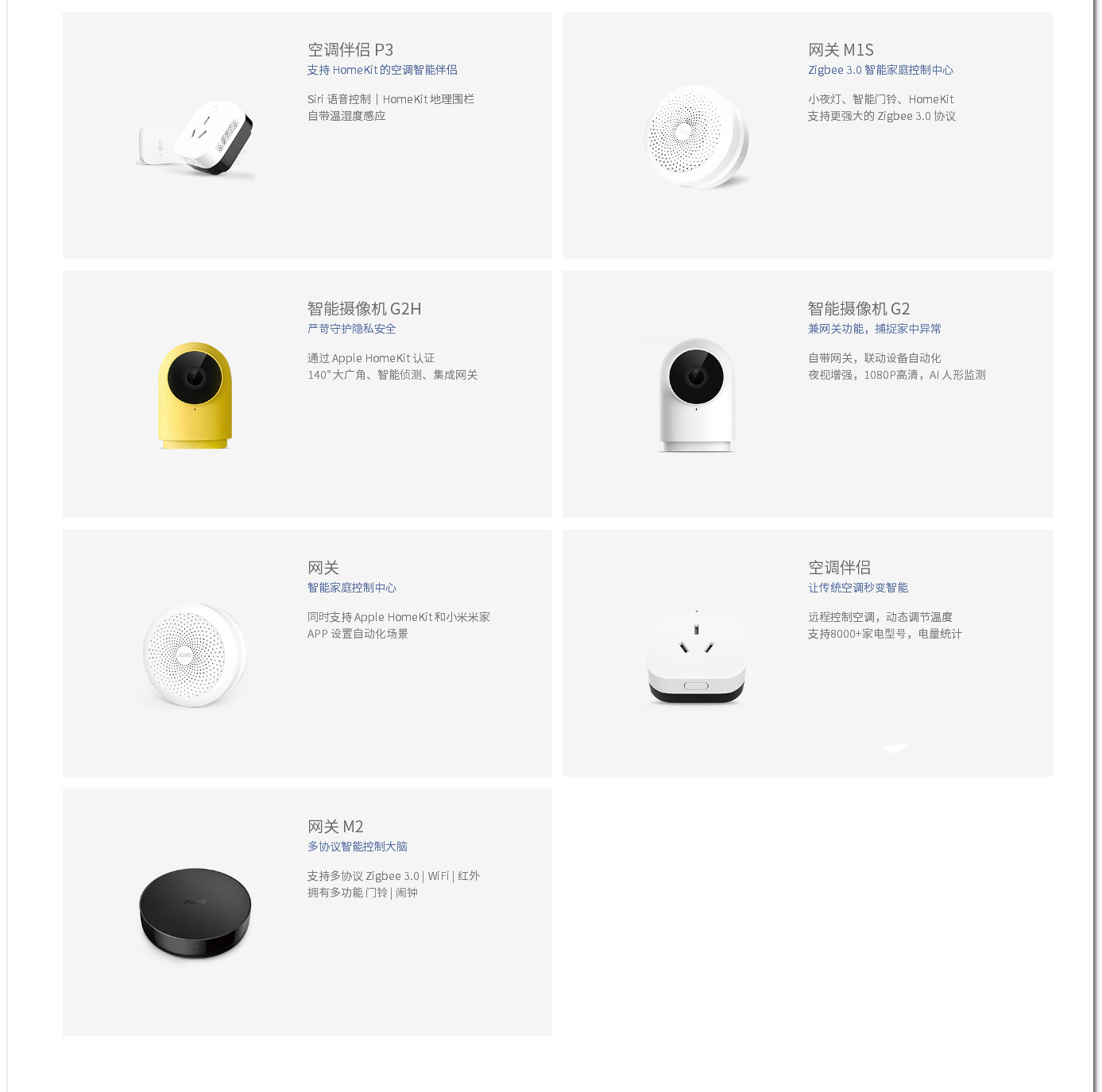Open the 网关 智能家庭控制中心 product card

[307, 653]
